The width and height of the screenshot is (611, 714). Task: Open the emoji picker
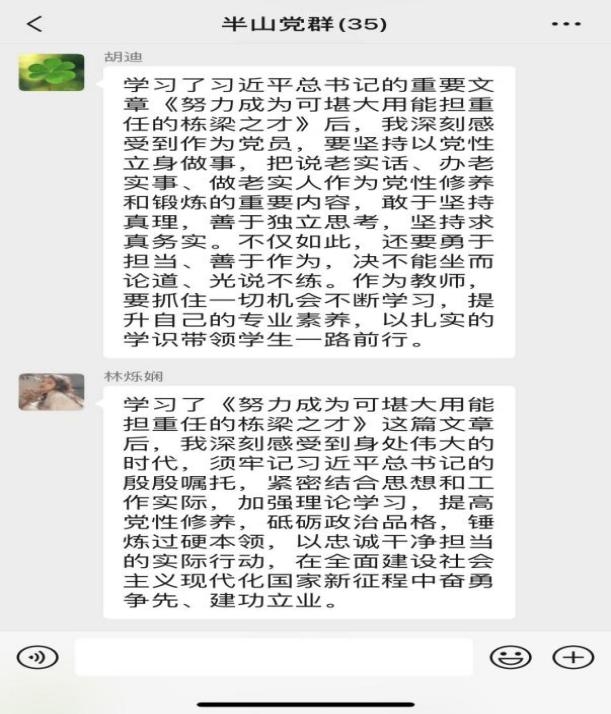click(x=509, y=657)
